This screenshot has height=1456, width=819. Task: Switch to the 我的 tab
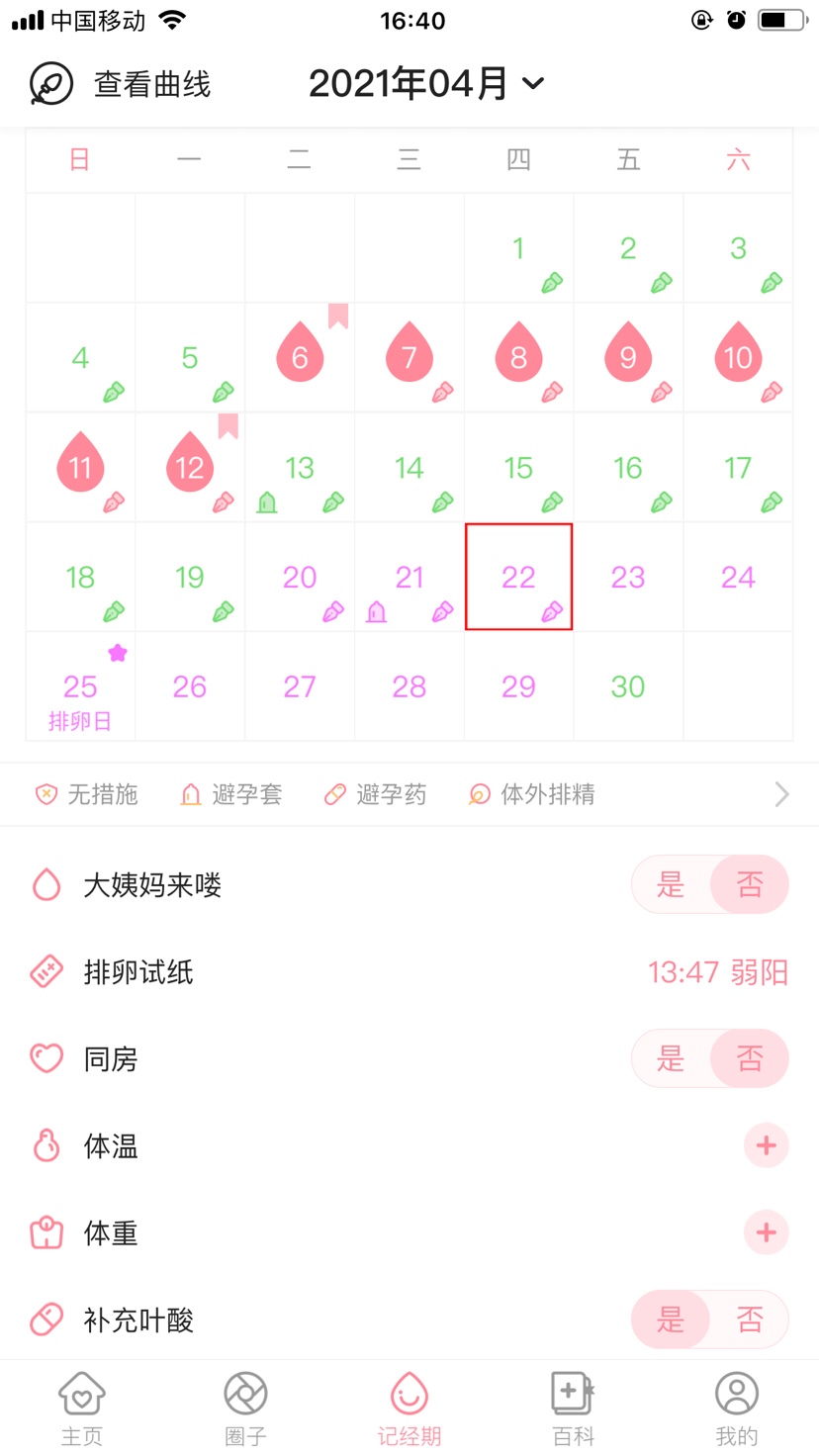[736, 1409]
